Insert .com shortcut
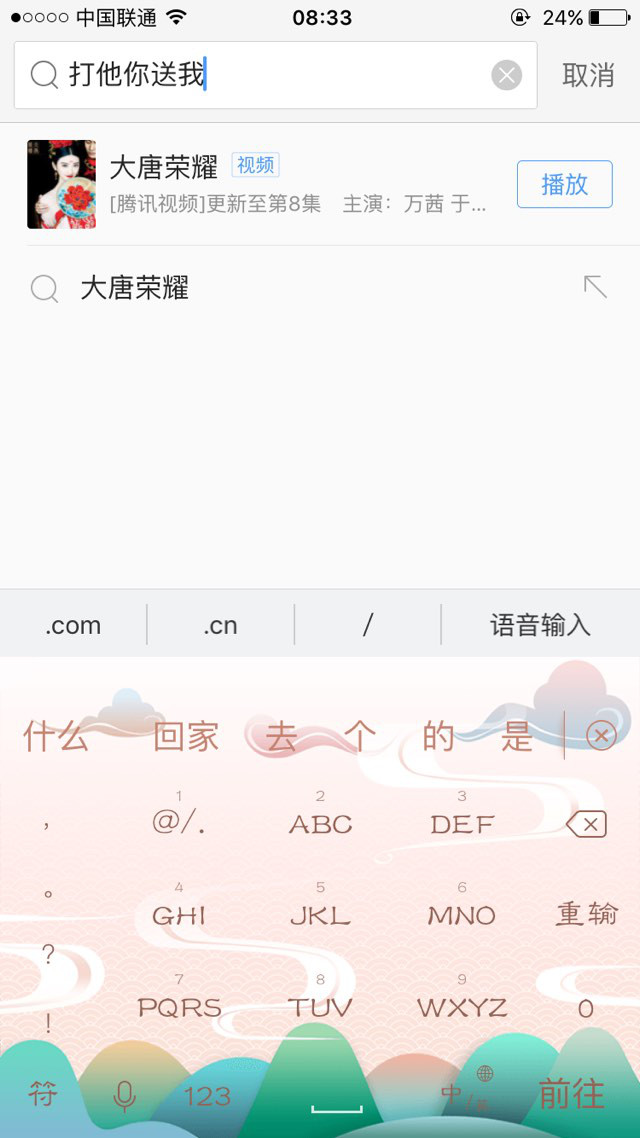 [73, 625]
